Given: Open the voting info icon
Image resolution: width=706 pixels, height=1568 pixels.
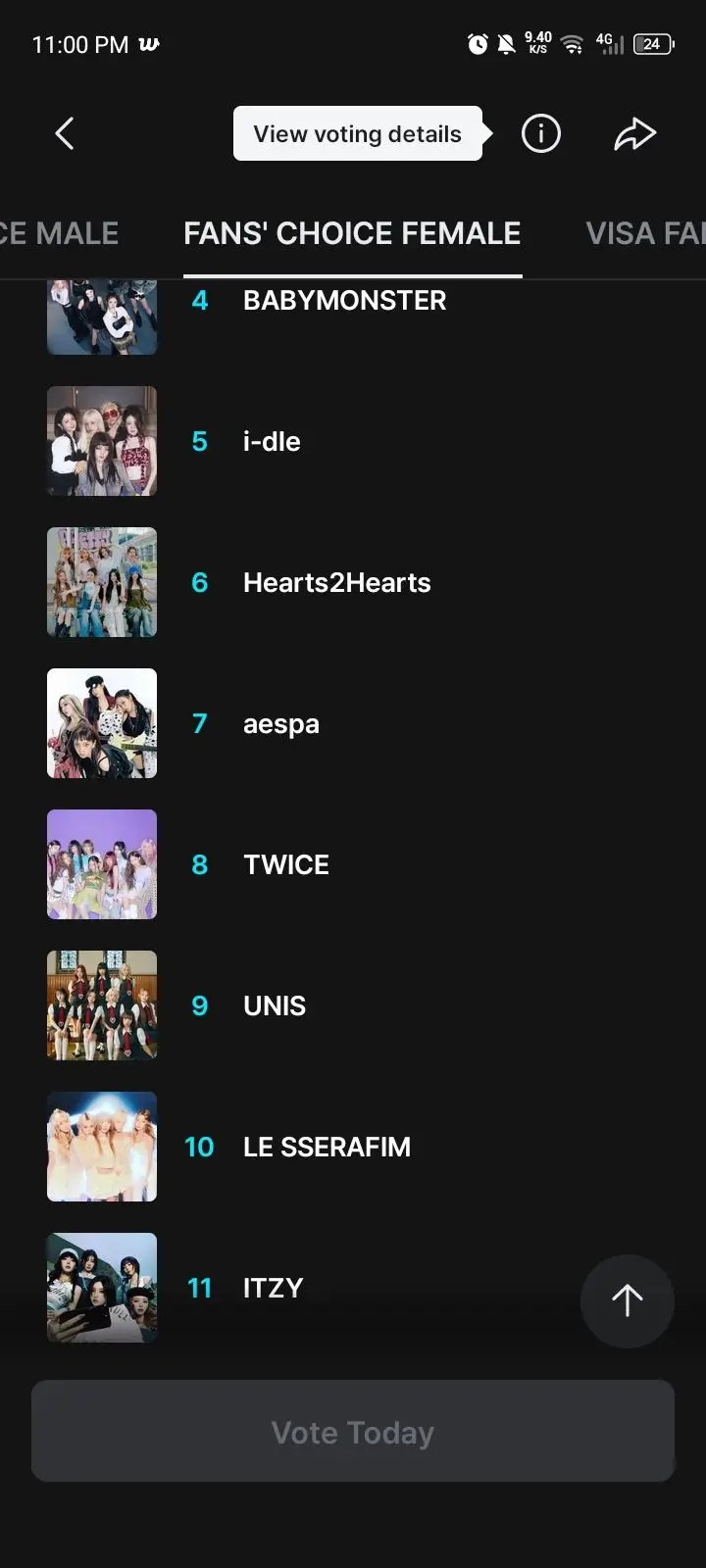Looking at the screenshot, I should tap(540, 133).
